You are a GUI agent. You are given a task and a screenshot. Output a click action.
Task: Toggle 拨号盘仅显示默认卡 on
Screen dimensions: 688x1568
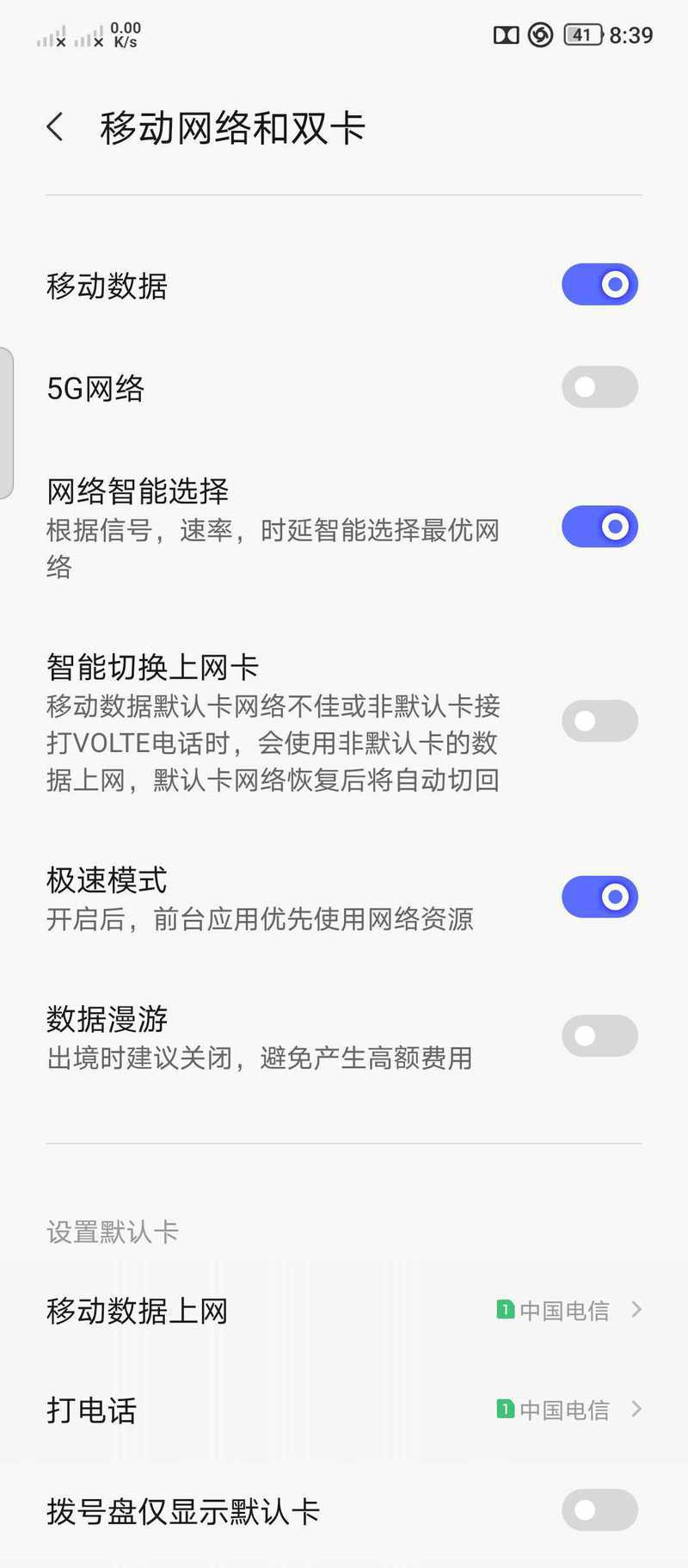599,1510
